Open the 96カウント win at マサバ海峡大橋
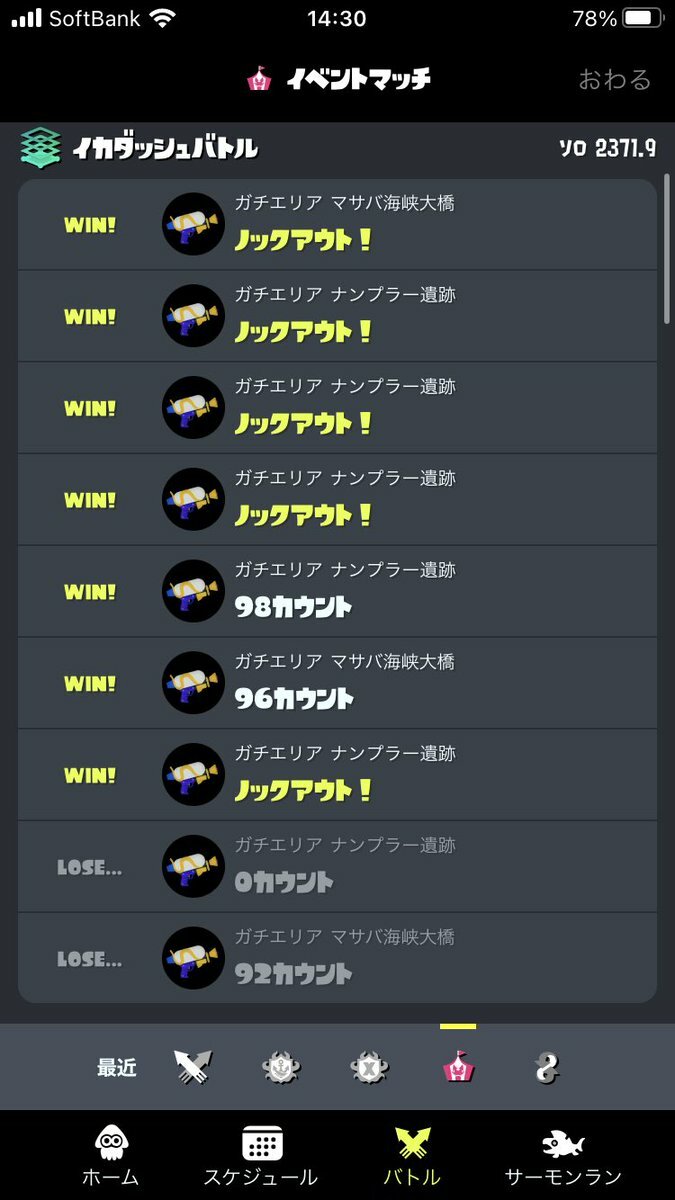 (x=337, y=684)
